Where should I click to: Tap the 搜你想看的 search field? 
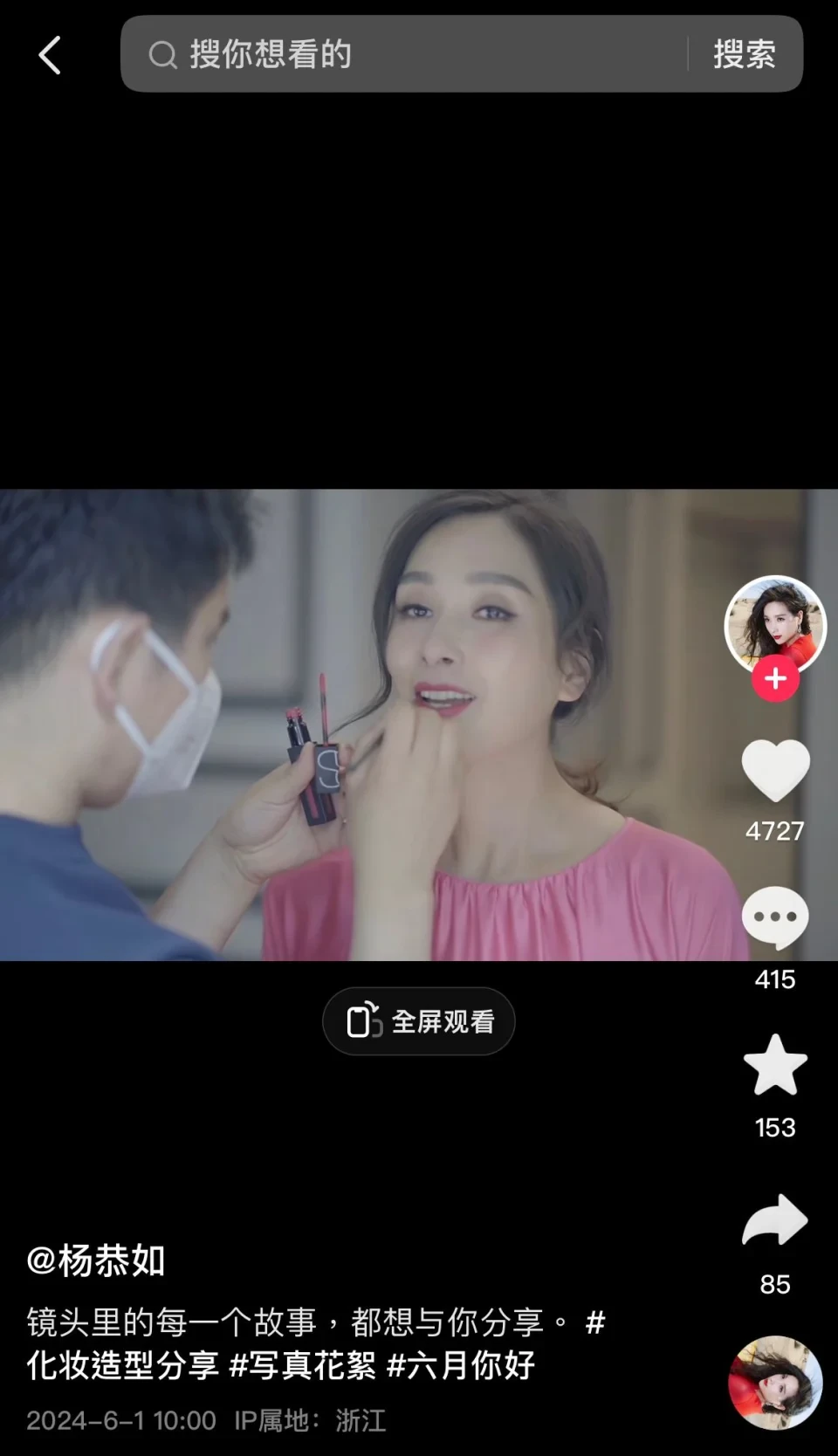tap(410, 54)
